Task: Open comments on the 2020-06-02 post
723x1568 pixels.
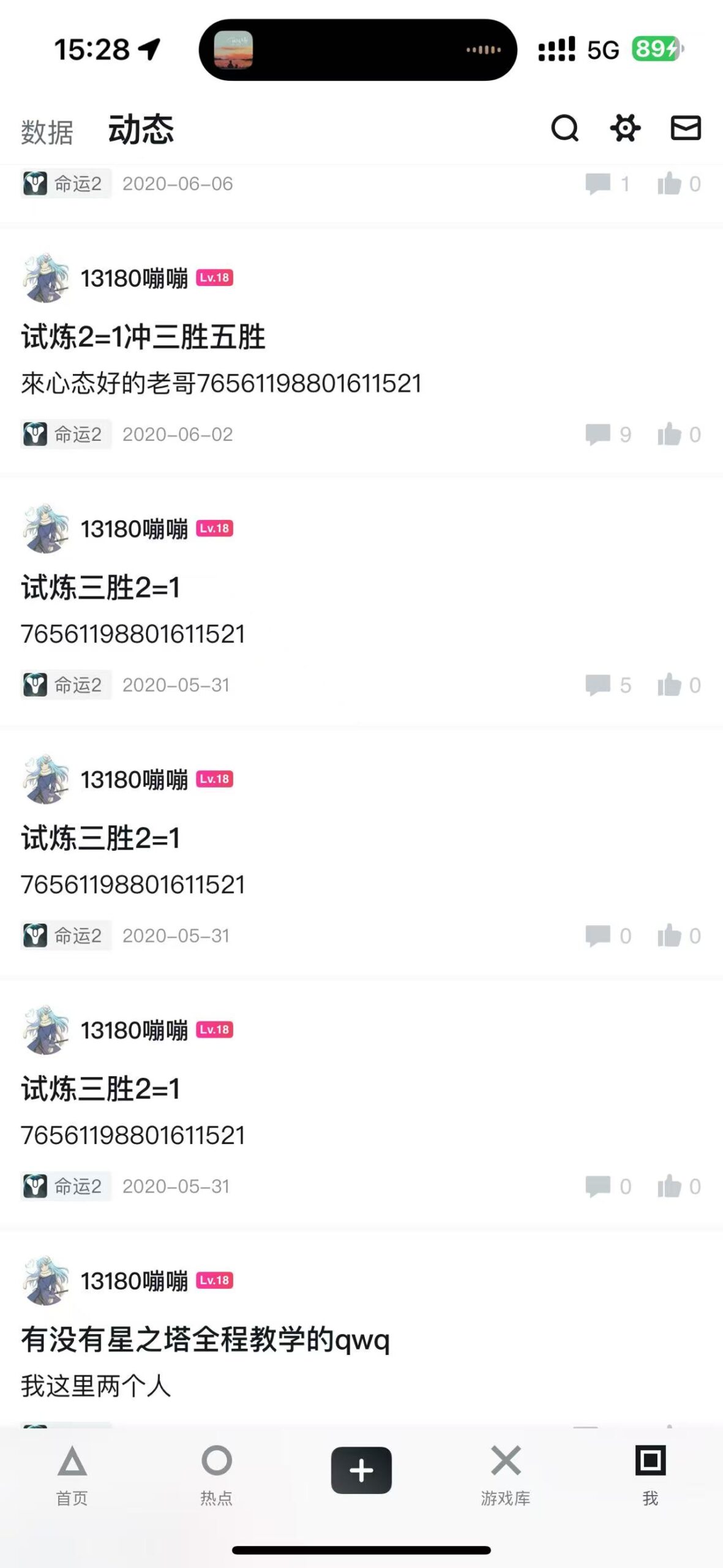Action: pyautogui.click(x=607, y=434)
